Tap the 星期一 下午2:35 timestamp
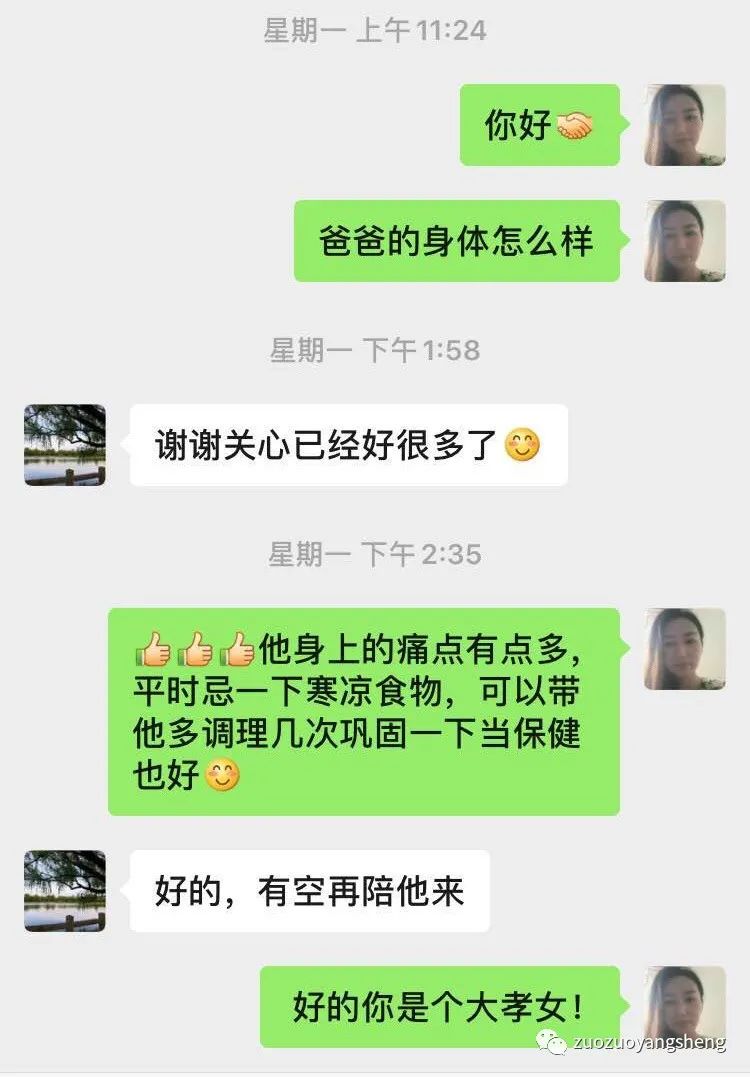Image resolution: width=750 pixels, height=1077 pixels. [x=374, y=550]
